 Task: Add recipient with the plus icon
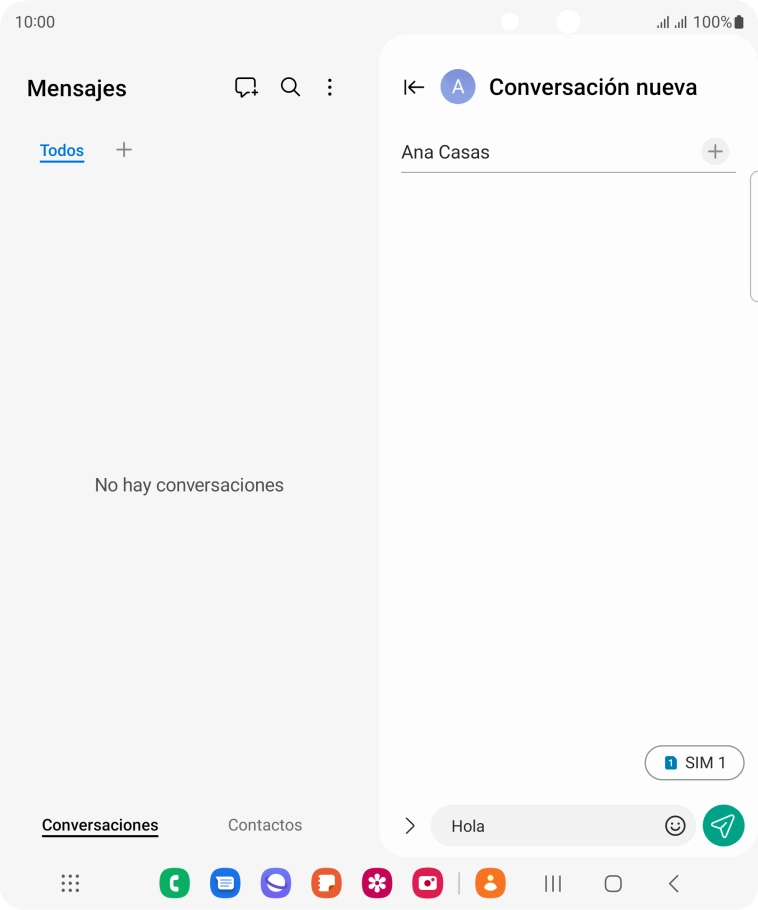(715, 151)
